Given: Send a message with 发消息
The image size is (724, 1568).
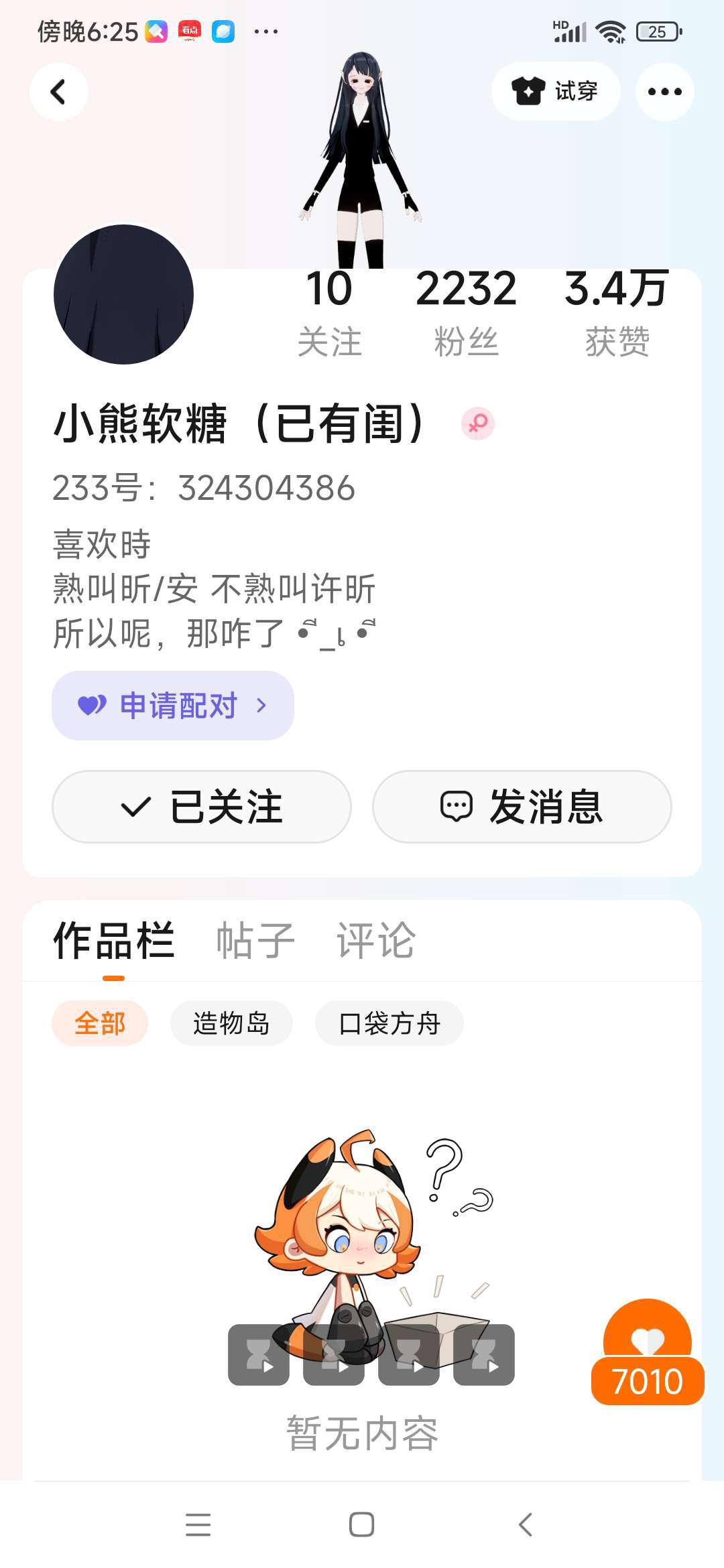Looking at the screenshot, I should click(x=522, y=806).
